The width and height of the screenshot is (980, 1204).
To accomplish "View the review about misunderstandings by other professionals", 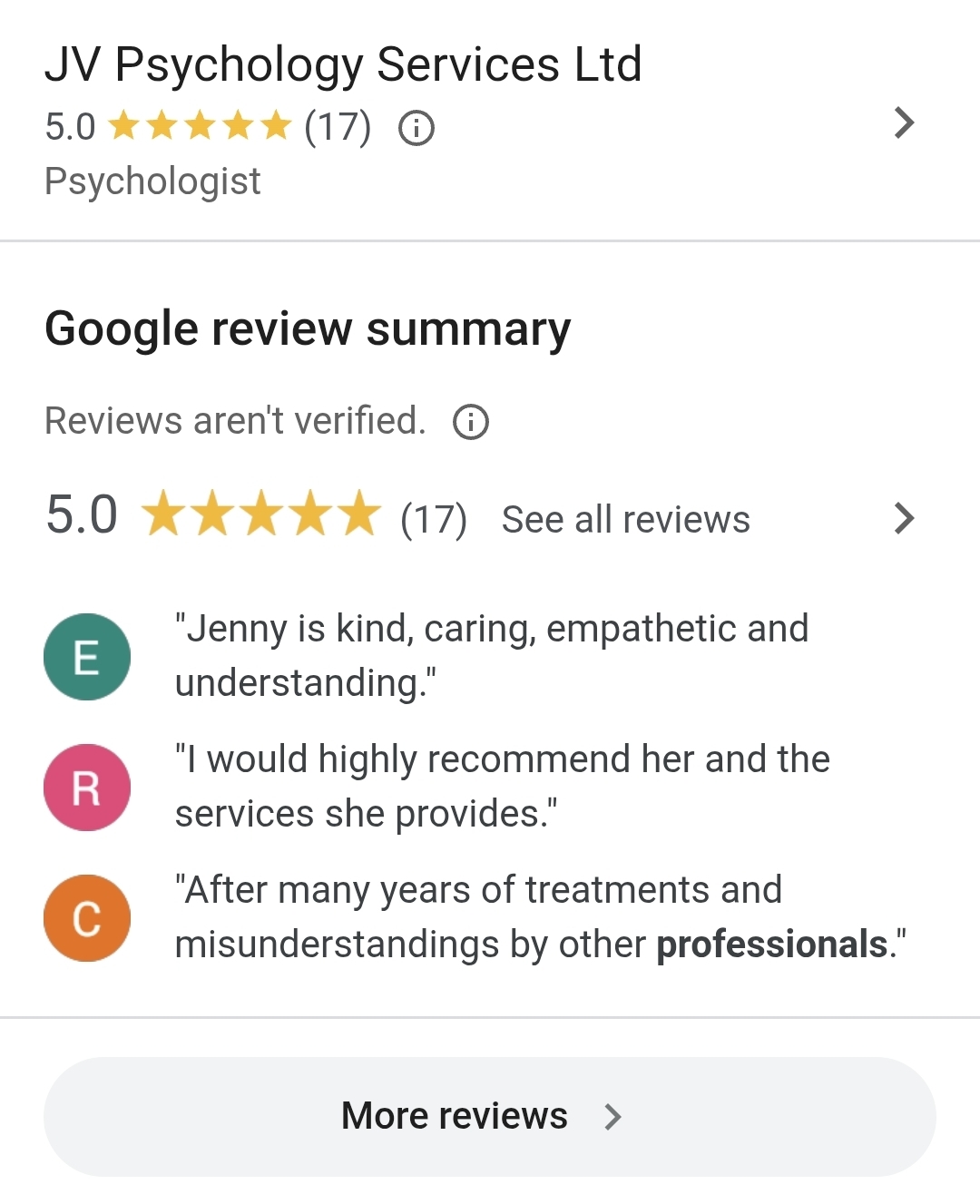I will click(540, 916).
